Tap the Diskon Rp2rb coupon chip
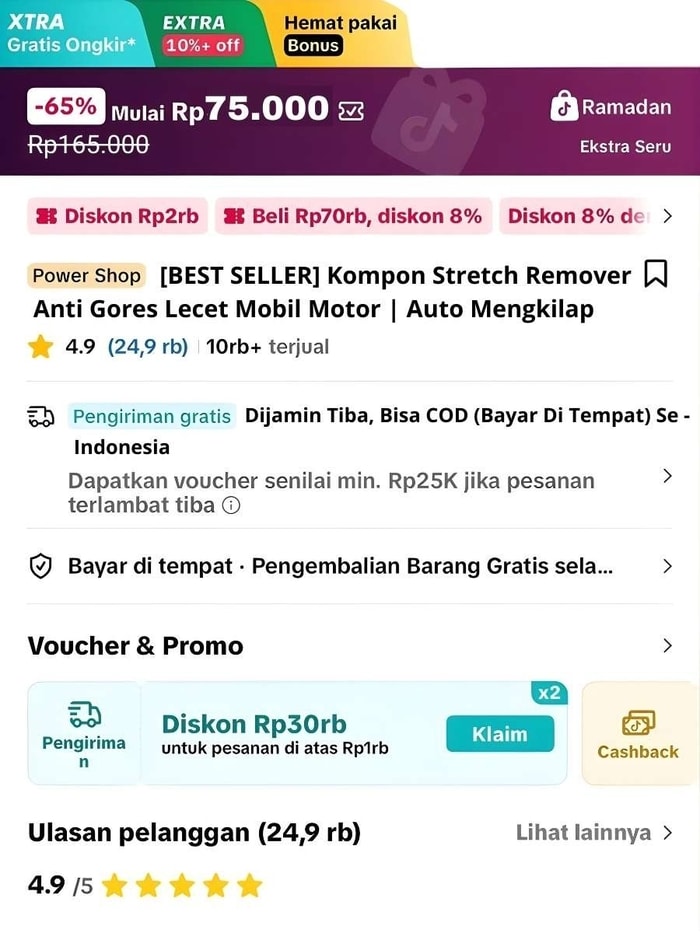 [x=117, y=216]
